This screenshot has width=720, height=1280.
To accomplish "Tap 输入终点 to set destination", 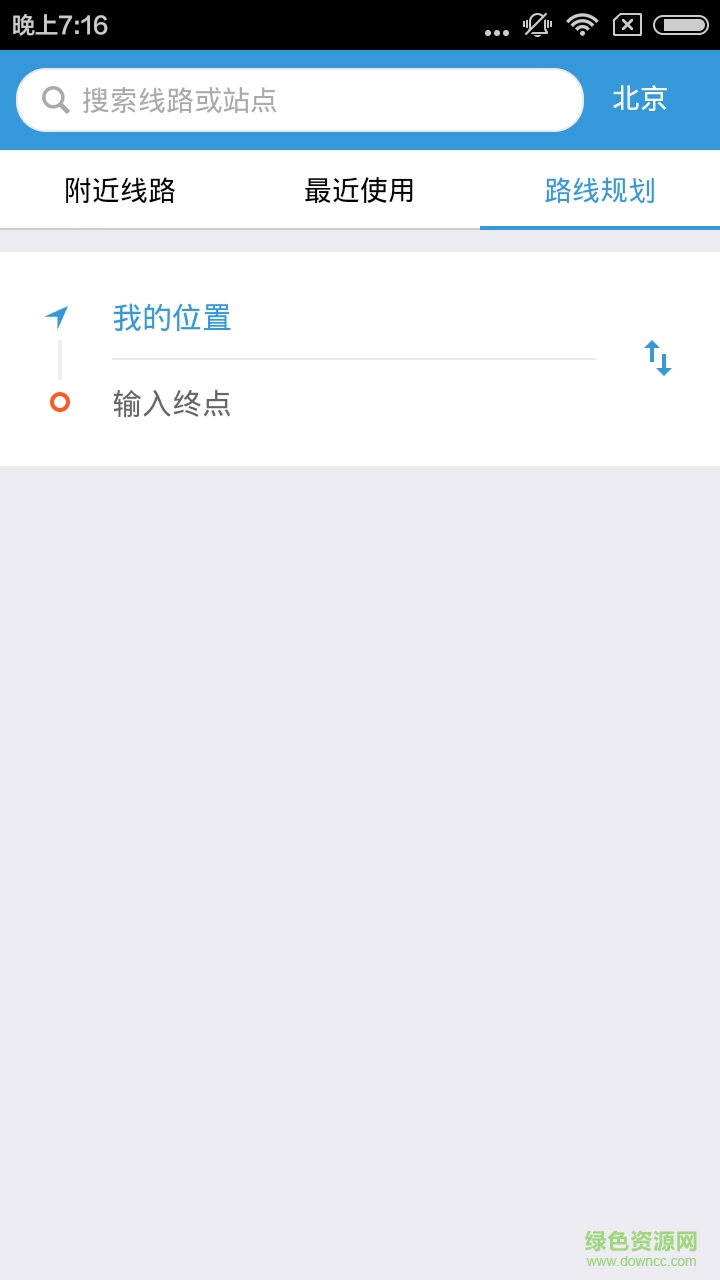I will point(171,403).
